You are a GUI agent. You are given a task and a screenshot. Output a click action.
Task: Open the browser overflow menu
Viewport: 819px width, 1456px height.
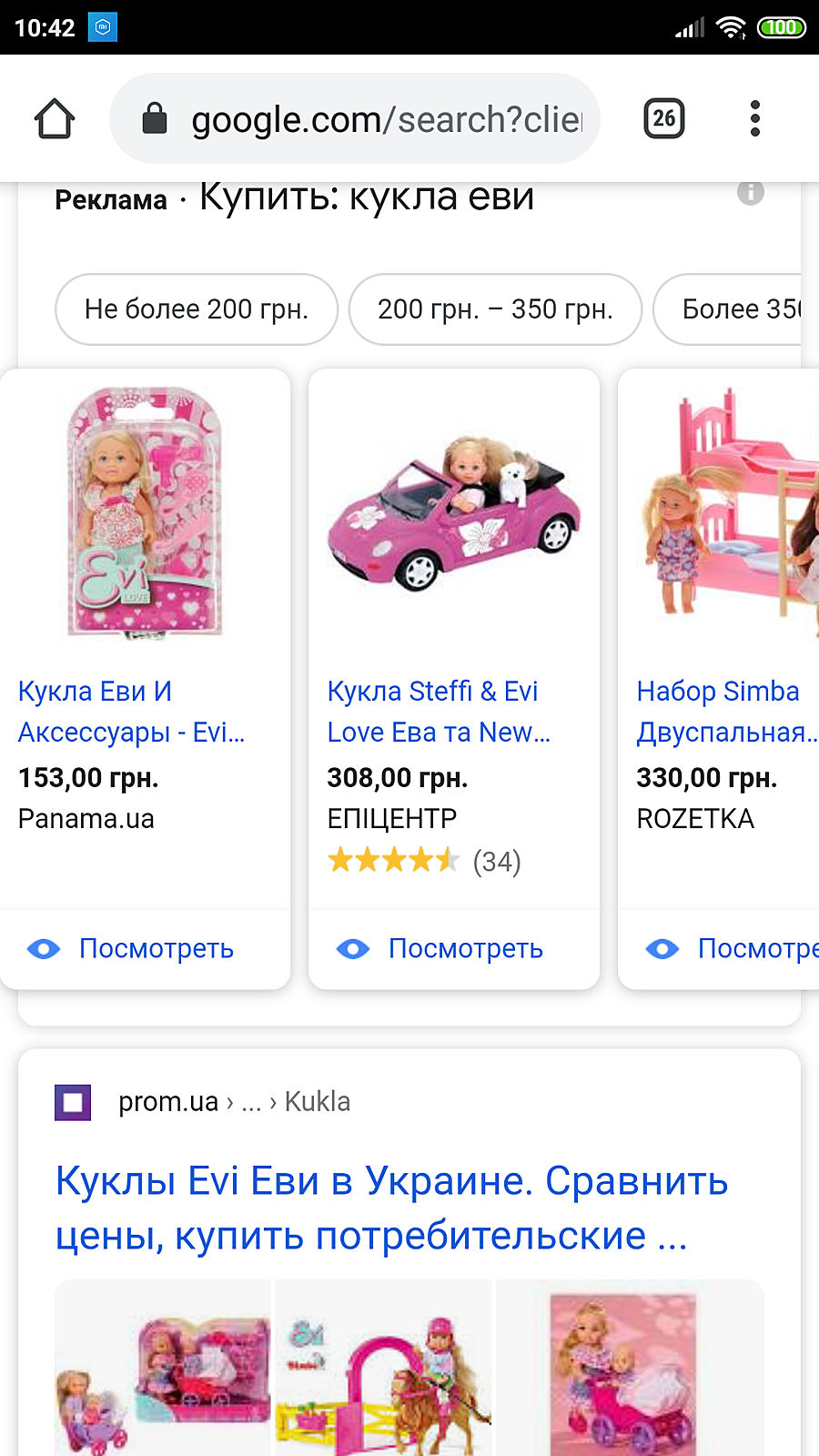tap(754, 119)
